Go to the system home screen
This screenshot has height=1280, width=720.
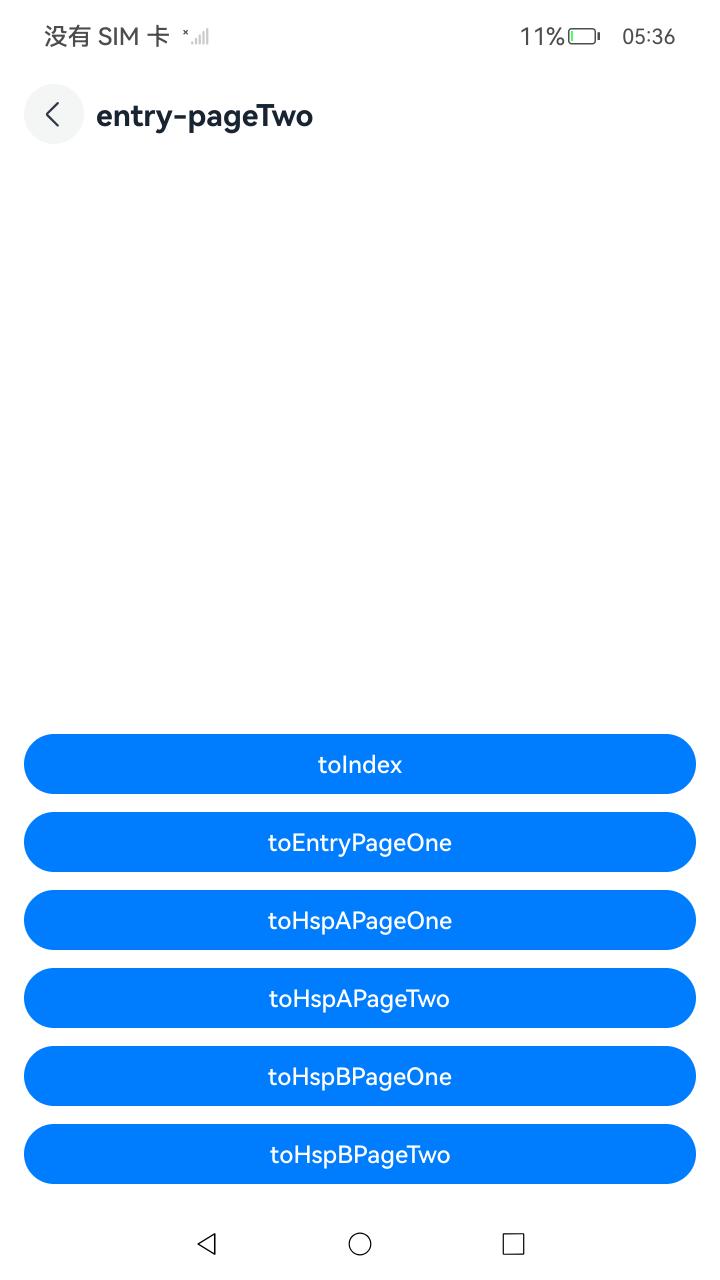[360, 1243]
